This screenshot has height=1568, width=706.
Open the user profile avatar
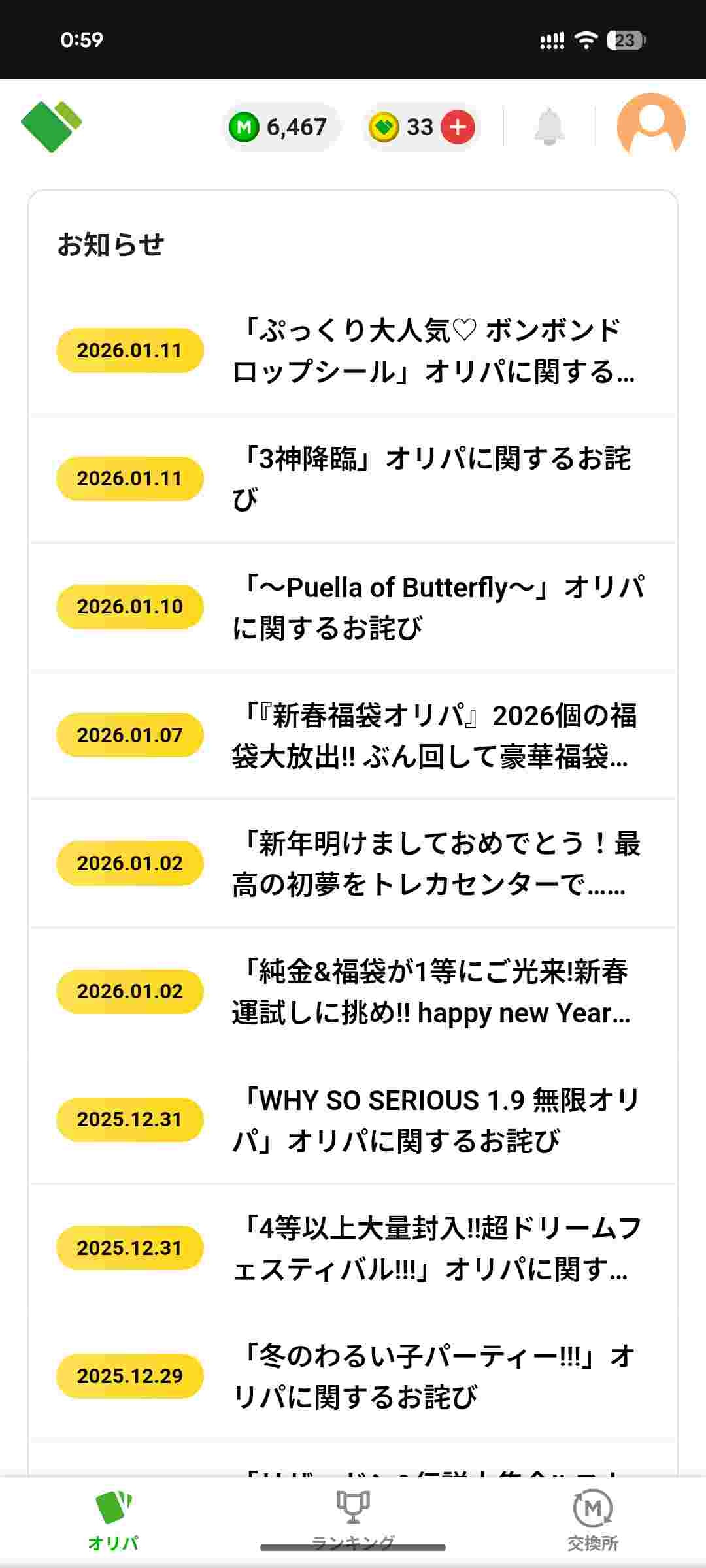click(x=650, y=126)
